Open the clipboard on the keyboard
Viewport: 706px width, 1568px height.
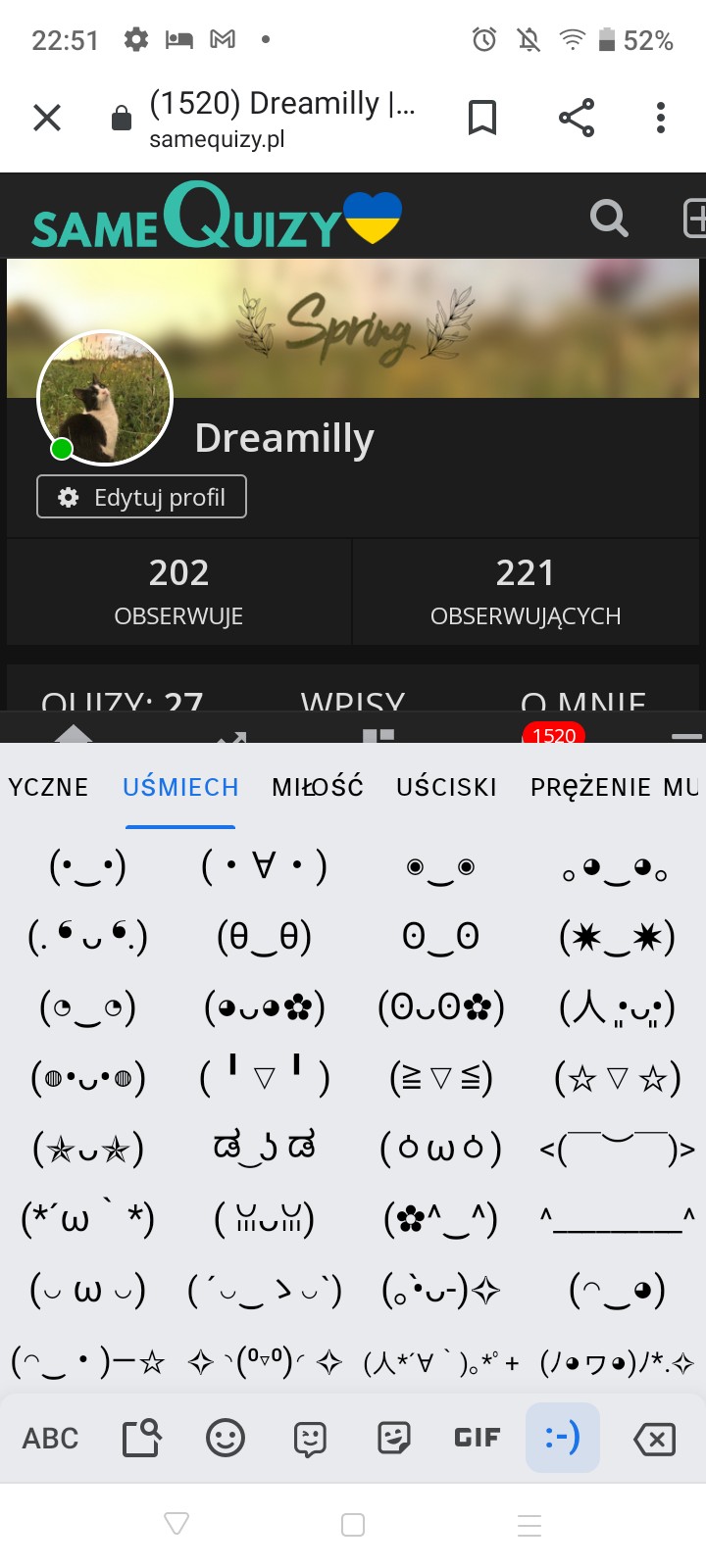tap(141, 1438)
